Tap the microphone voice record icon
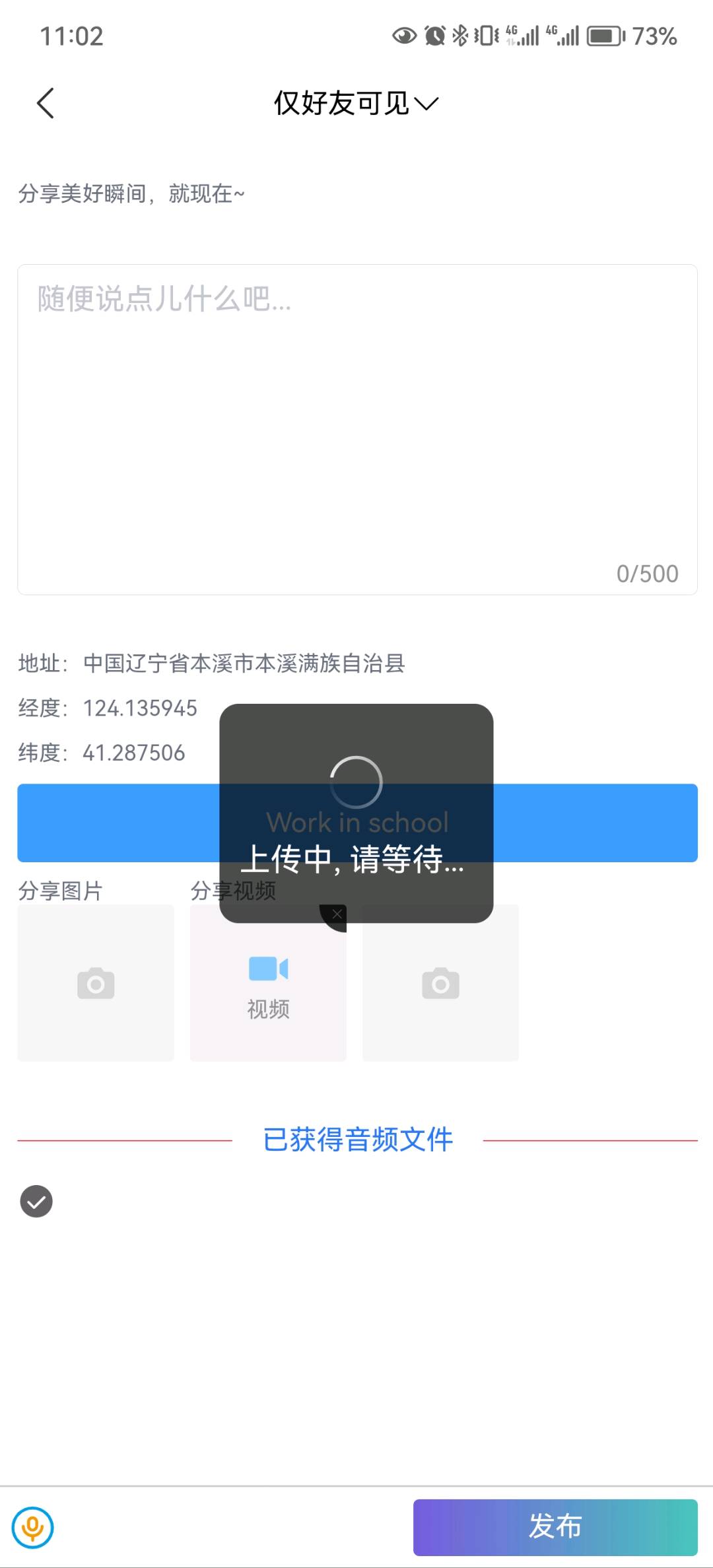Screen dimensions: 713x1568 (x=32, y=1527)
